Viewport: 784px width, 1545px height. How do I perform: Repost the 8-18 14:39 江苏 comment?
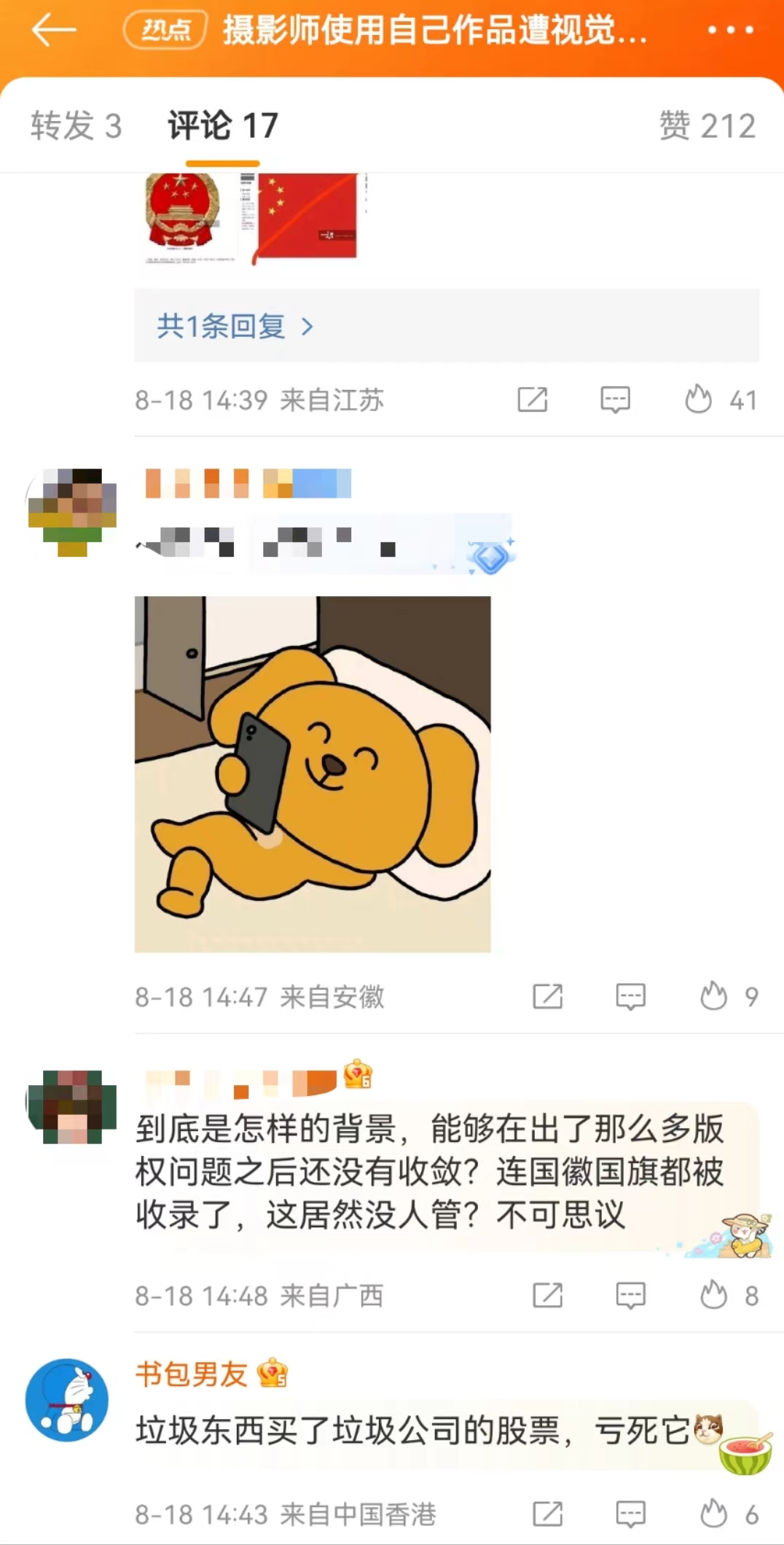pyautogui.click(x=532, y=399)
